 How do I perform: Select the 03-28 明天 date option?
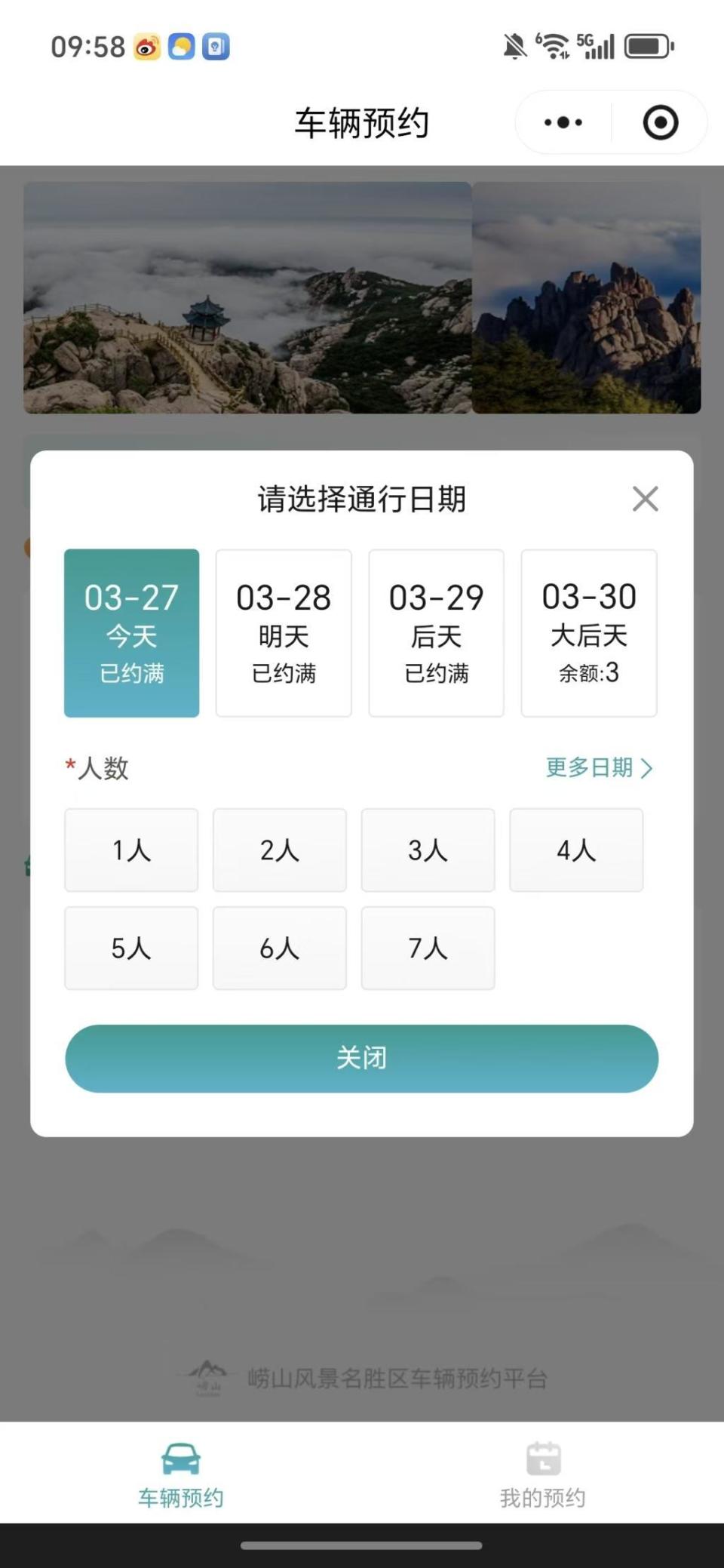pyautogui.click(x=284, y=633)
